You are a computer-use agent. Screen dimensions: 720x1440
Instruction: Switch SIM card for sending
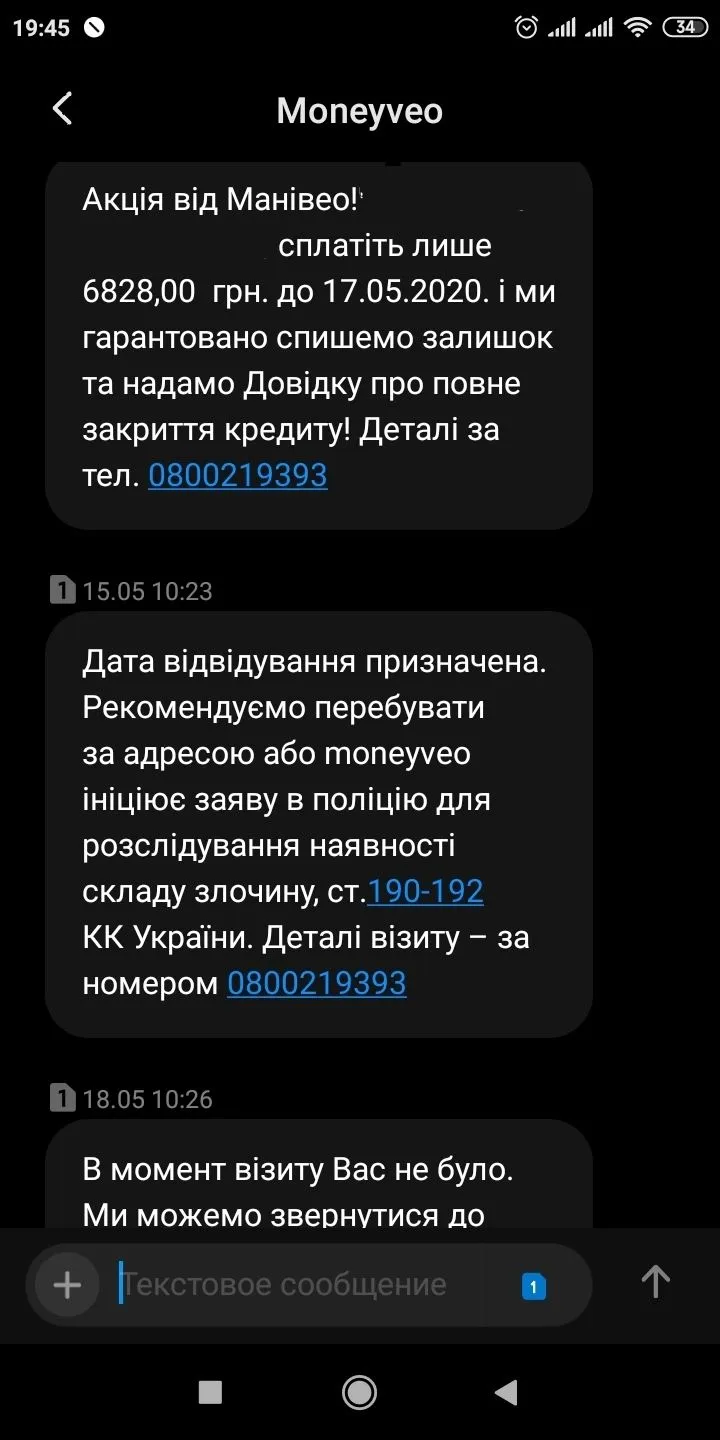(534, 1287)
